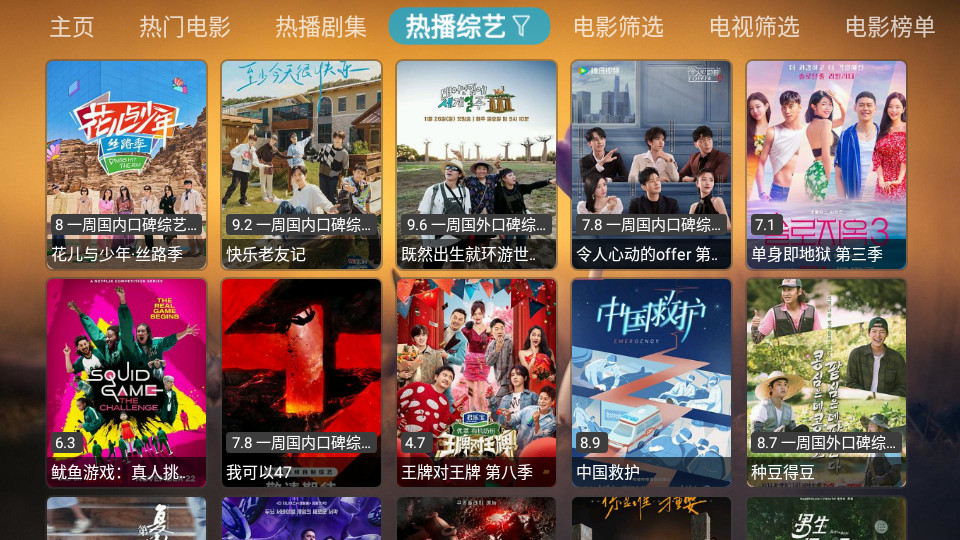Open the 快乐老友记 card
The width and height of the screenshot is (960, 540).
[x=301, y=165]
